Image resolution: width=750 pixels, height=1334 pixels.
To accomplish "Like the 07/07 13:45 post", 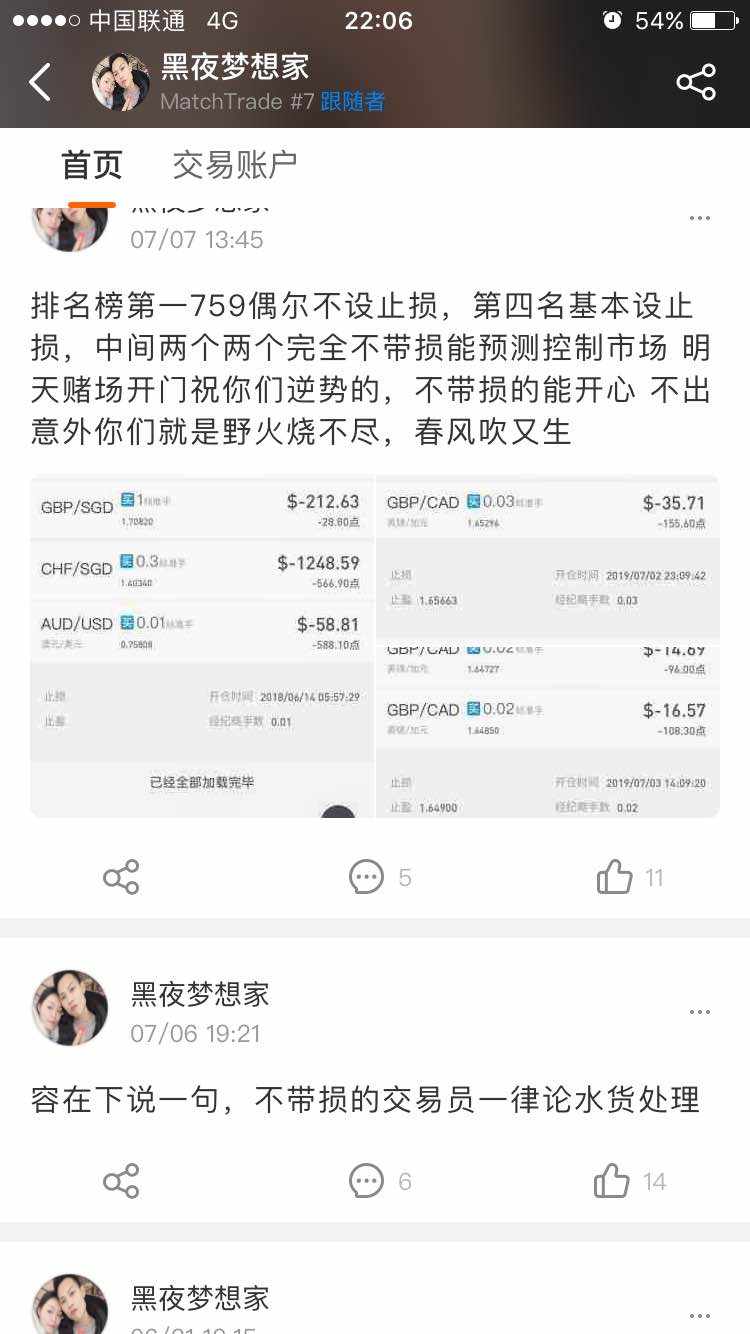I will 630,878.
